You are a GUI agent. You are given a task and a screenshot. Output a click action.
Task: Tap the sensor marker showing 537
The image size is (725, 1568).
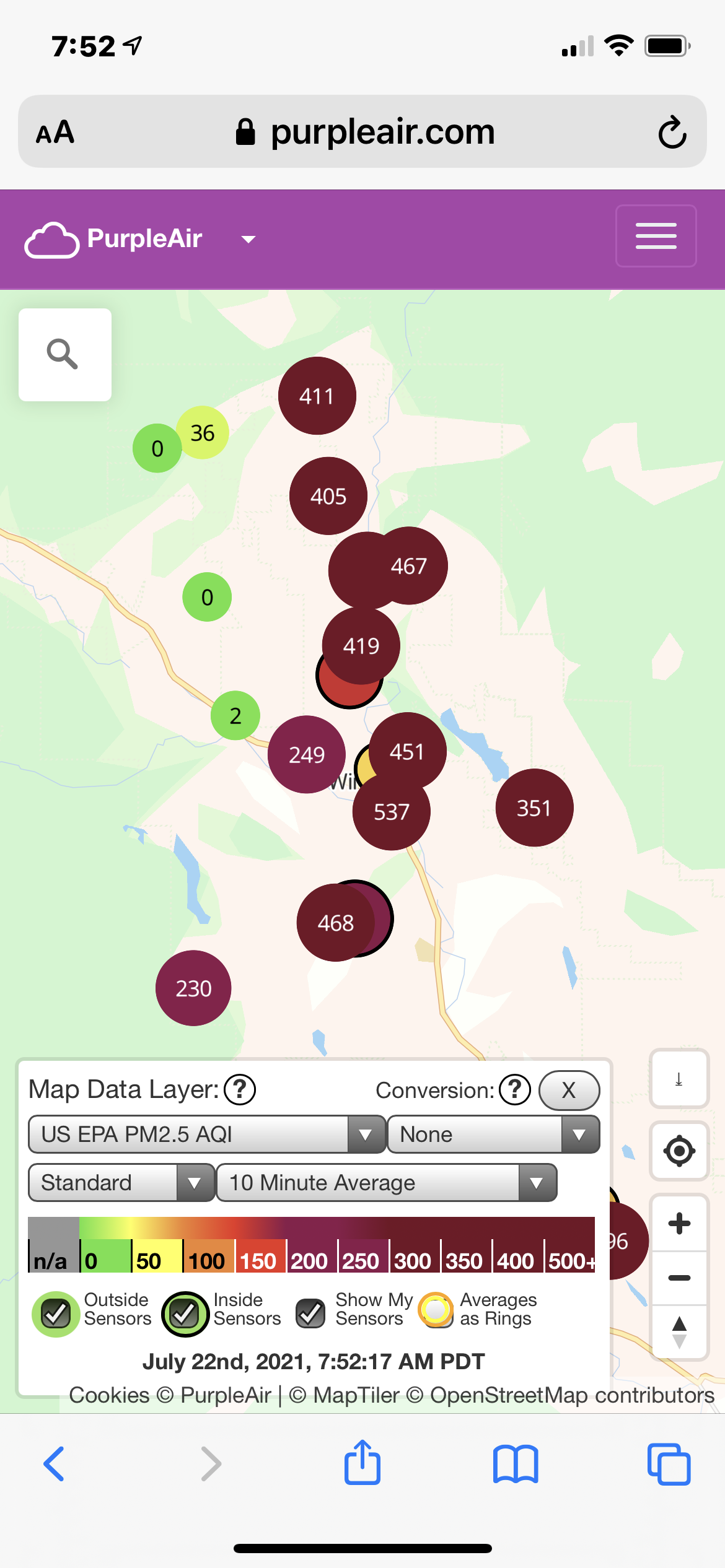(x=391, y=812)
